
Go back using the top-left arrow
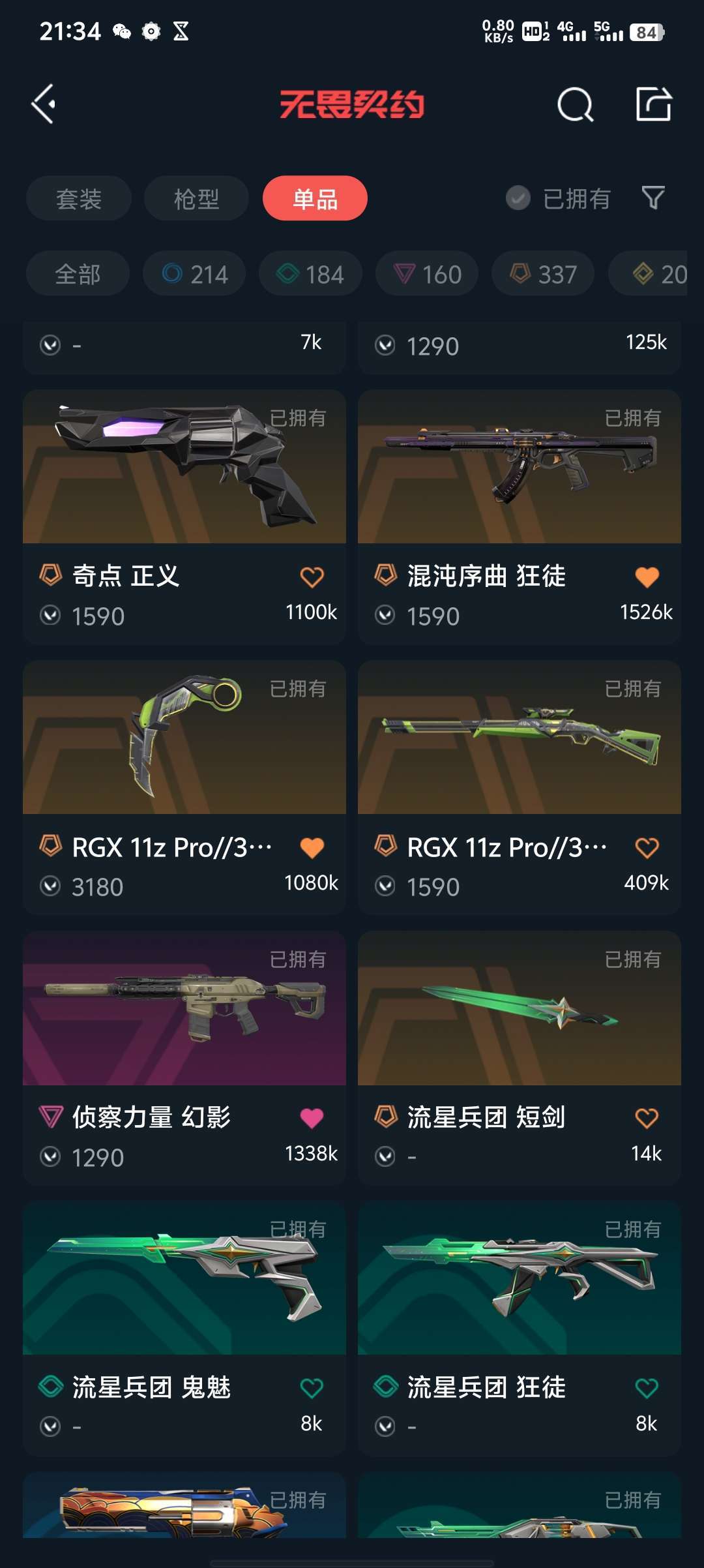[x=44, y=104]
